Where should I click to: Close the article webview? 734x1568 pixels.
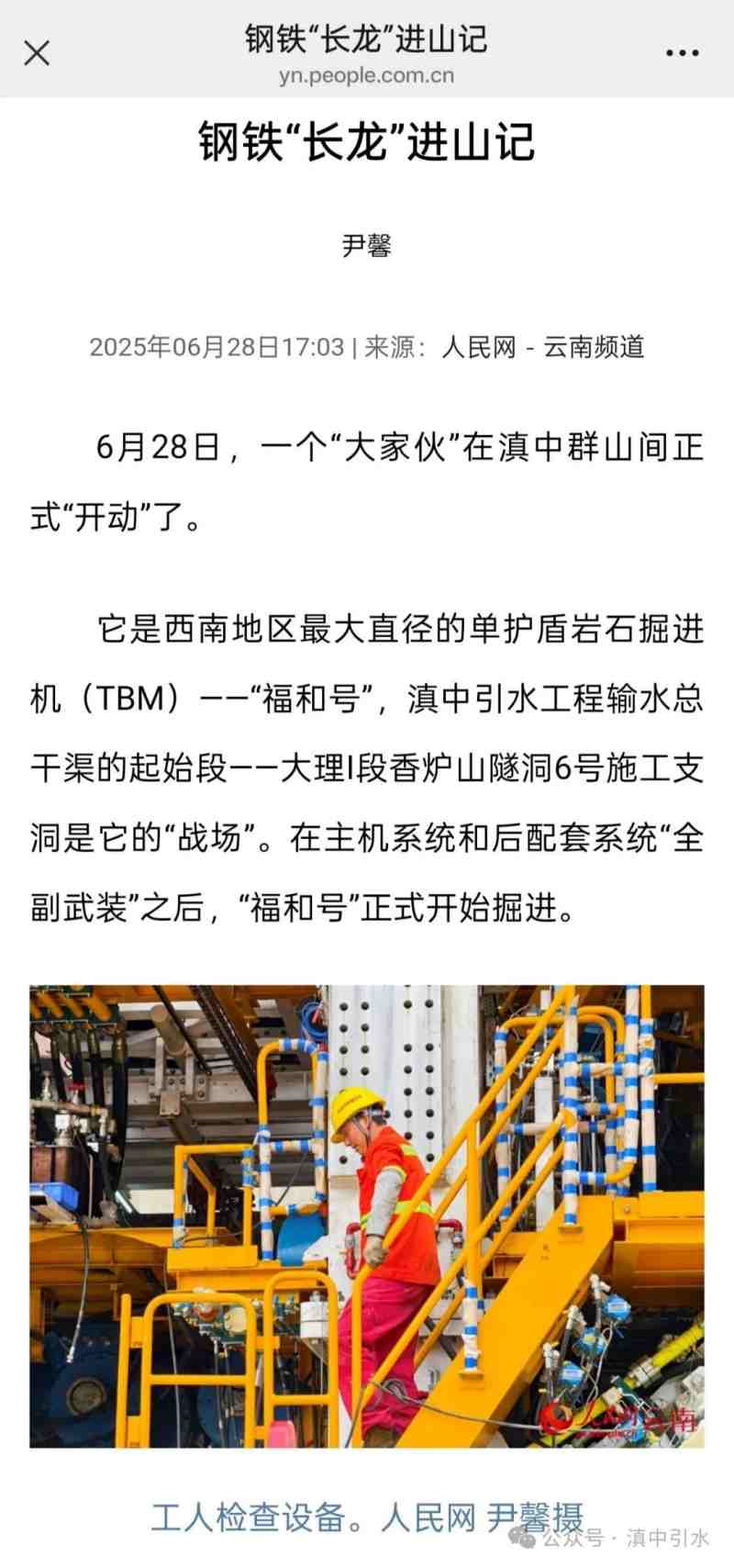[x=37, y=53]
